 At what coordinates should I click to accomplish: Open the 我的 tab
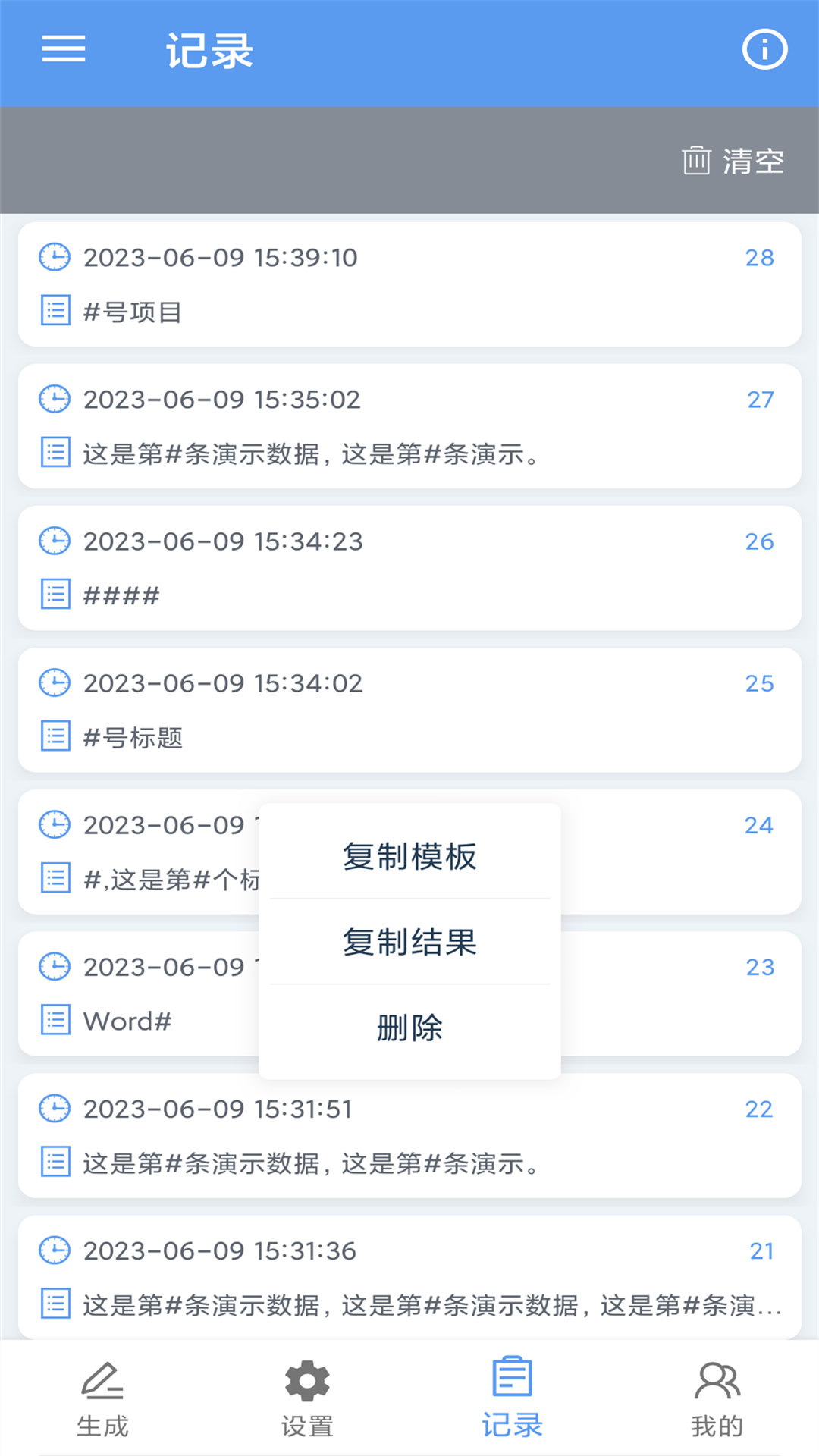[717, 1399]
